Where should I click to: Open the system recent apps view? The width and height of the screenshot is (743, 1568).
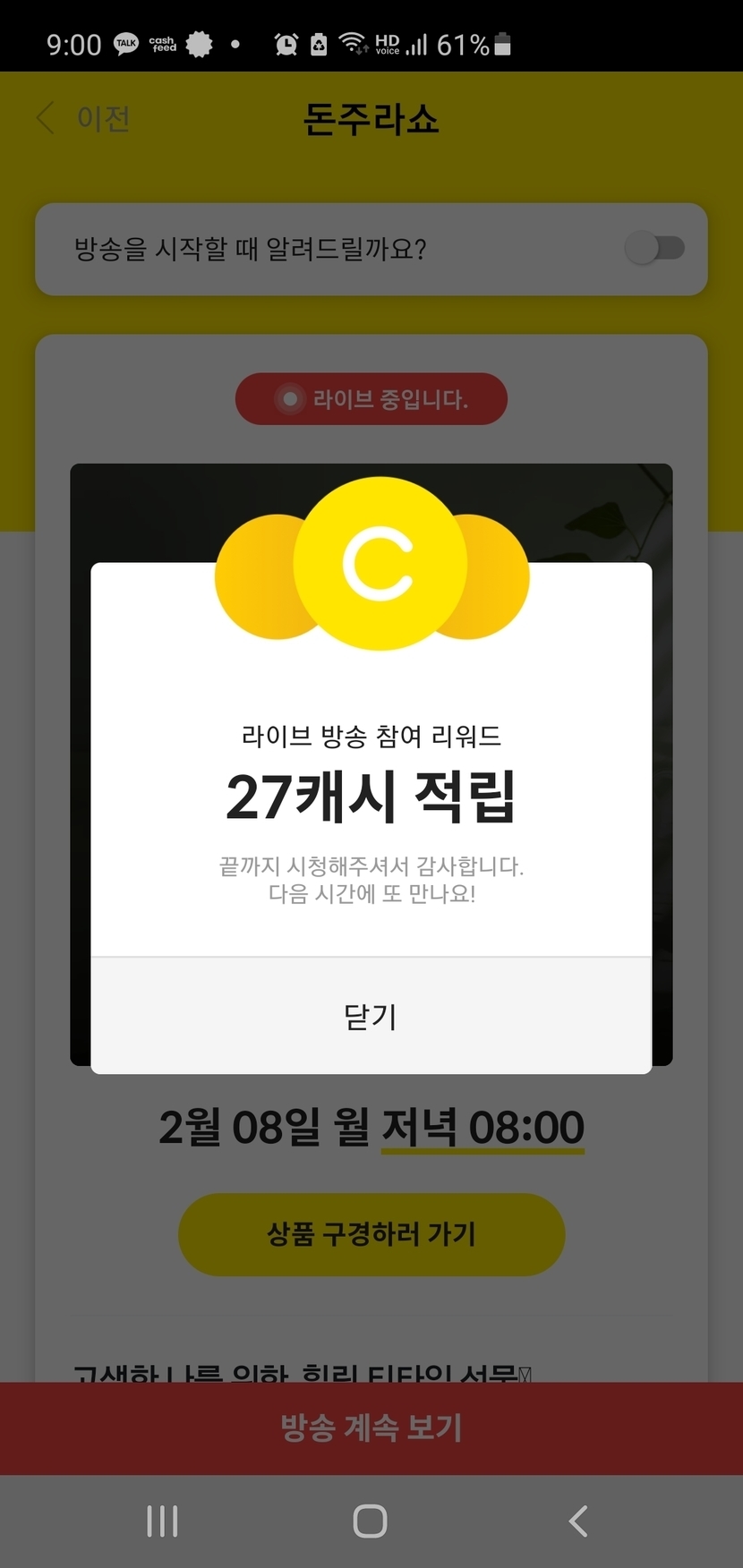[162, 1521]
